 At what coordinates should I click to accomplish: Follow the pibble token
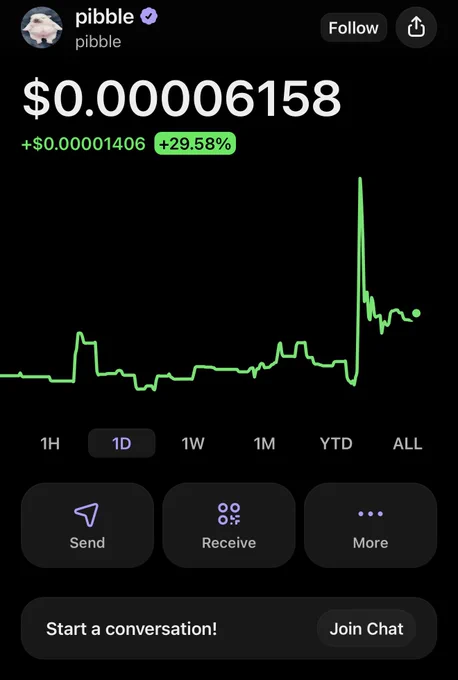click(353, 28)
